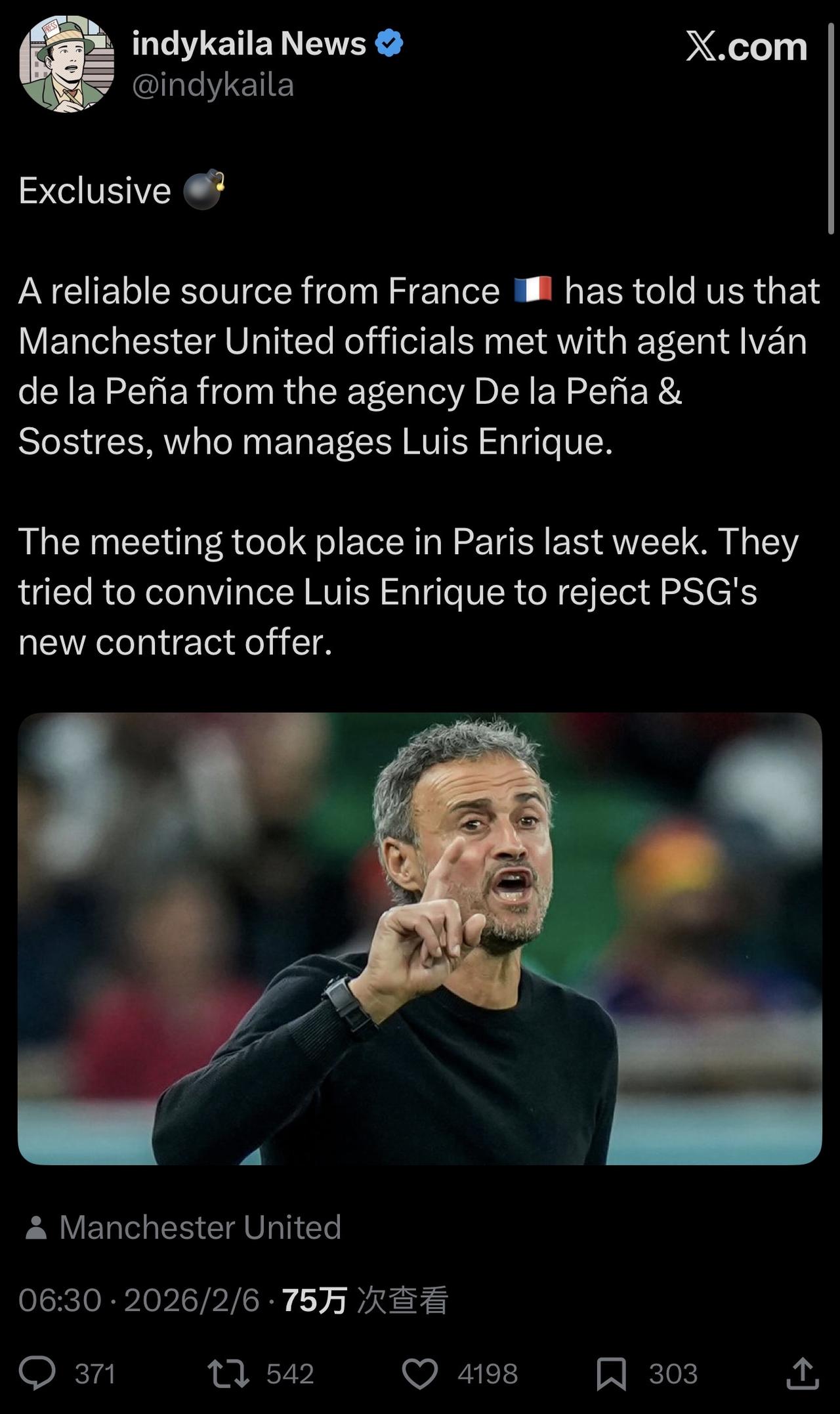Open the @indykaila account name
The height and width of the screenshot is (1414, 840).
(213, 85)
